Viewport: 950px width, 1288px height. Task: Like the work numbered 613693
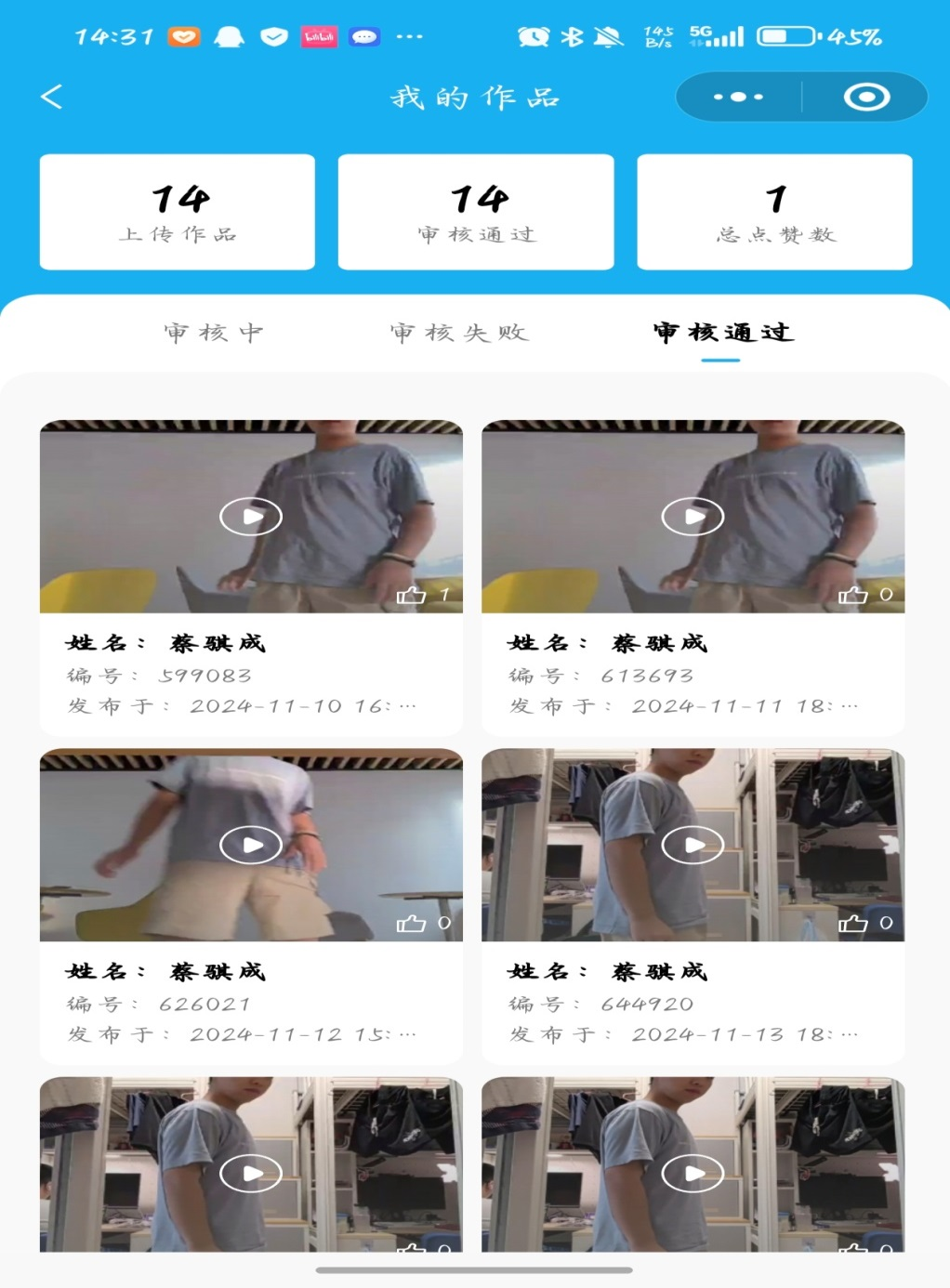pos(853,595)
